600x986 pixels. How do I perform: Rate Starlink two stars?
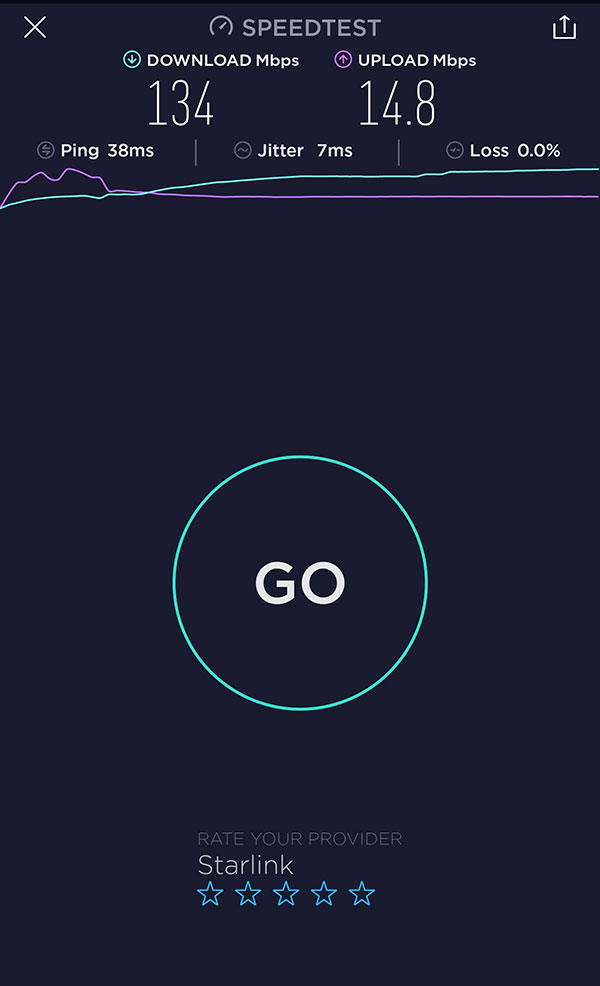(x=248, y=893)
